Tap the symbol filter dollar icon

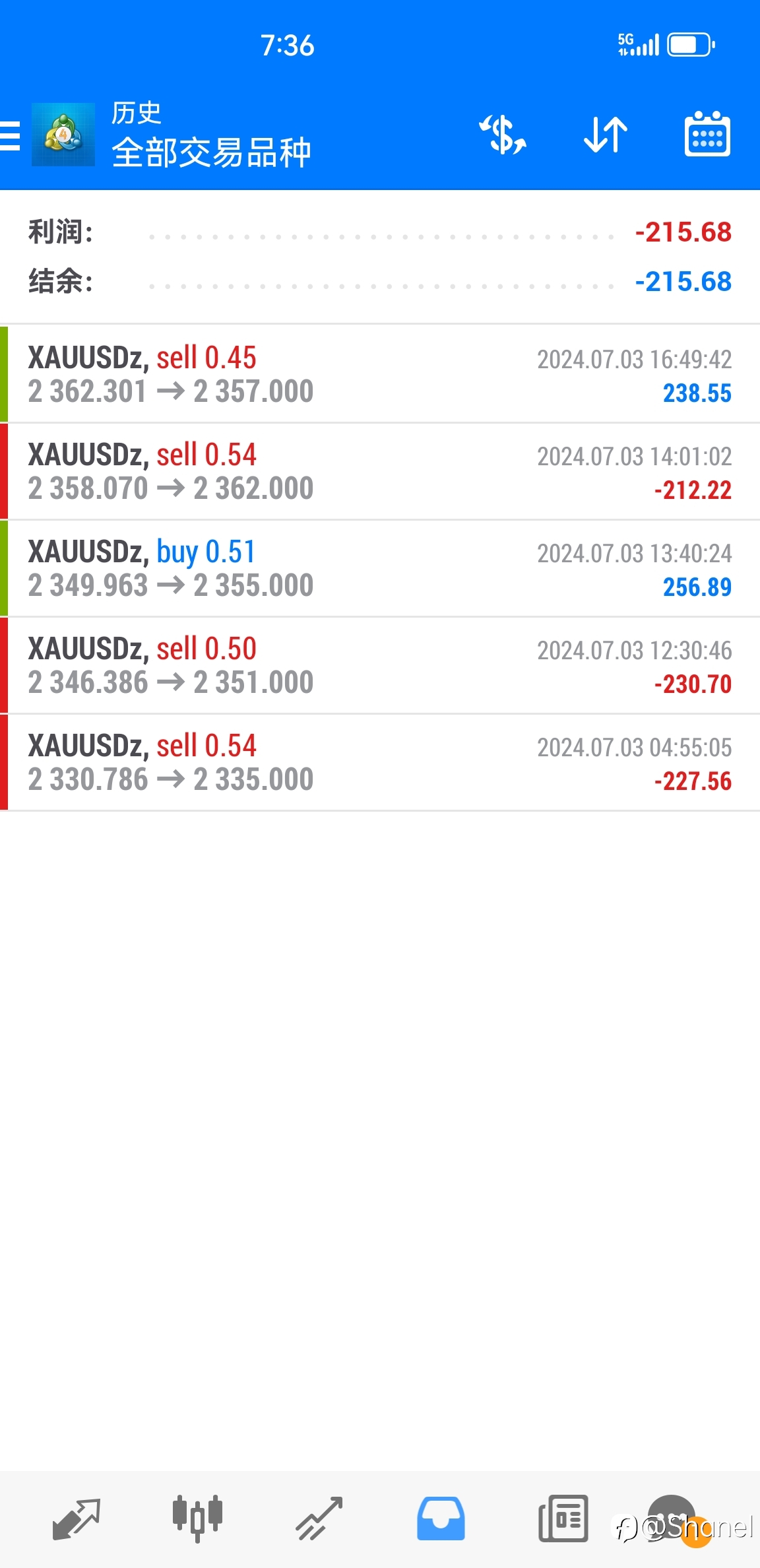pyautogui.click(x=502, y=135)
